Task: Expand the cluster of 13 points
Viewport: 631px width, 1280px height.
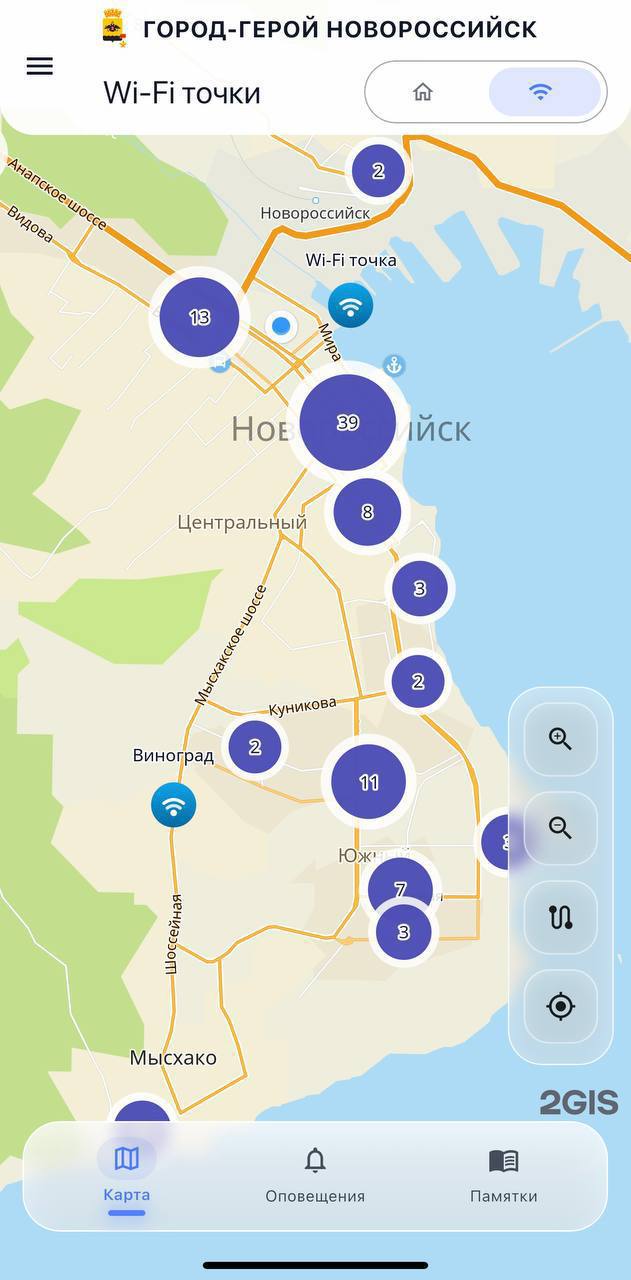Action: pyautogui.click(x=199, y=318)
